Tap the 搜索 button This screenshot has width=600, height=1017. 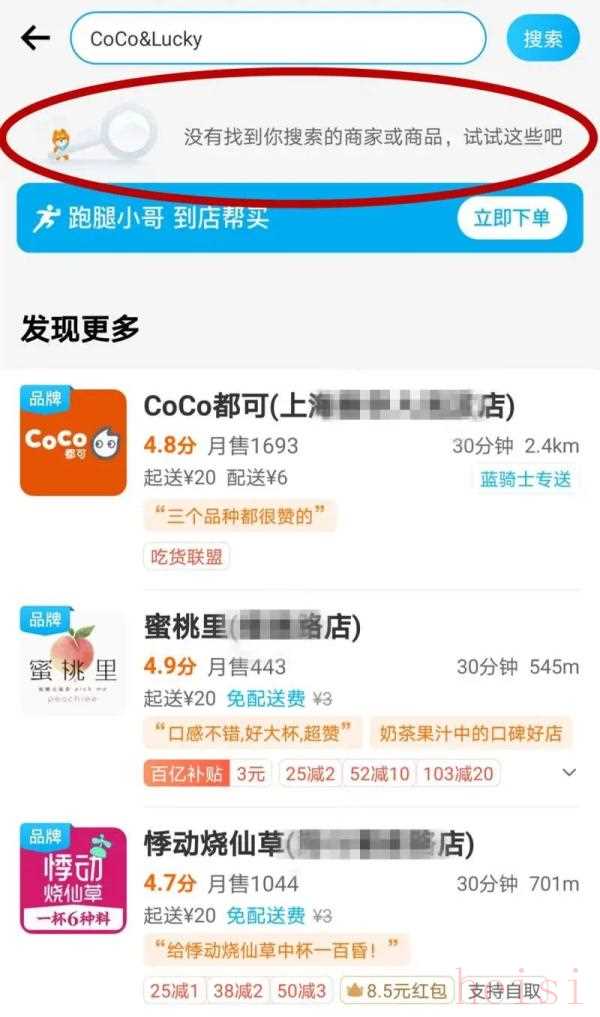[543, 39]
